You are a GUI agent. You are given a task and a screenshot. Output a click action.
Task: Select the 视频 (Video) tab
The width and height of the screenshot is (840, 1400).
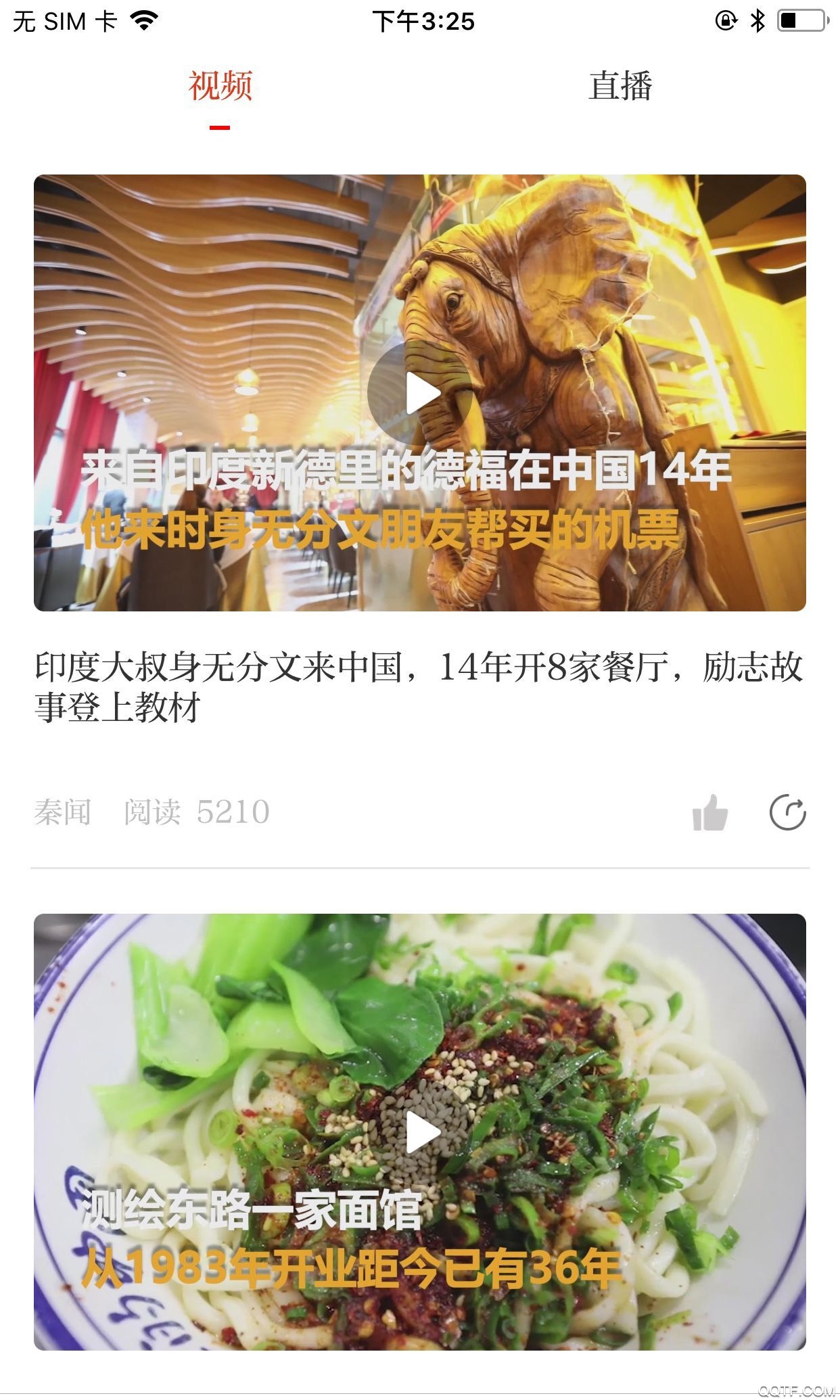click(x=220, y=87)
